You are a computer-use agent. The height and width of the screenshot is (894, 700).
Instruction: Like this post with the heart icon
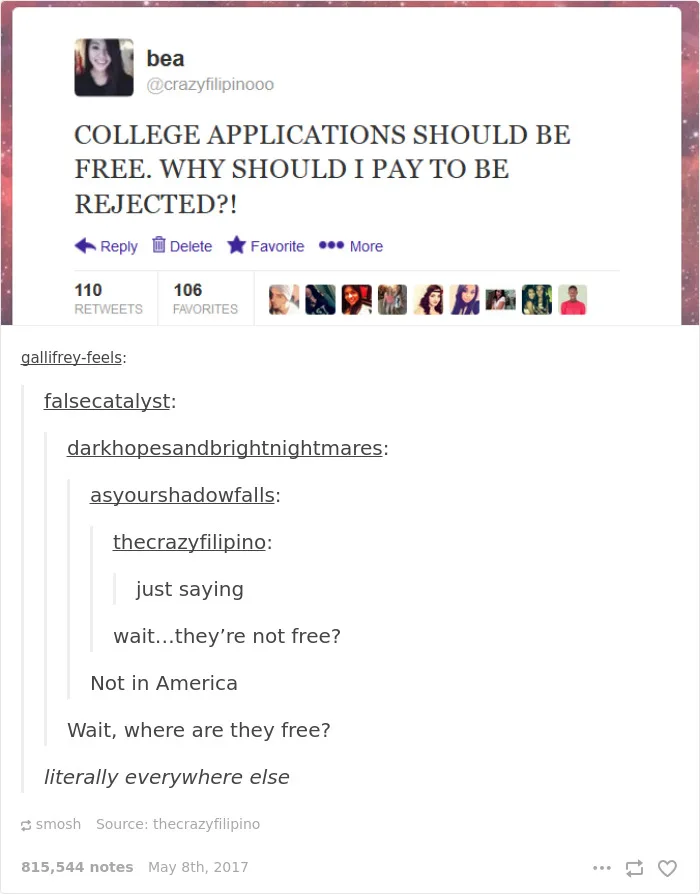point(667,868)
